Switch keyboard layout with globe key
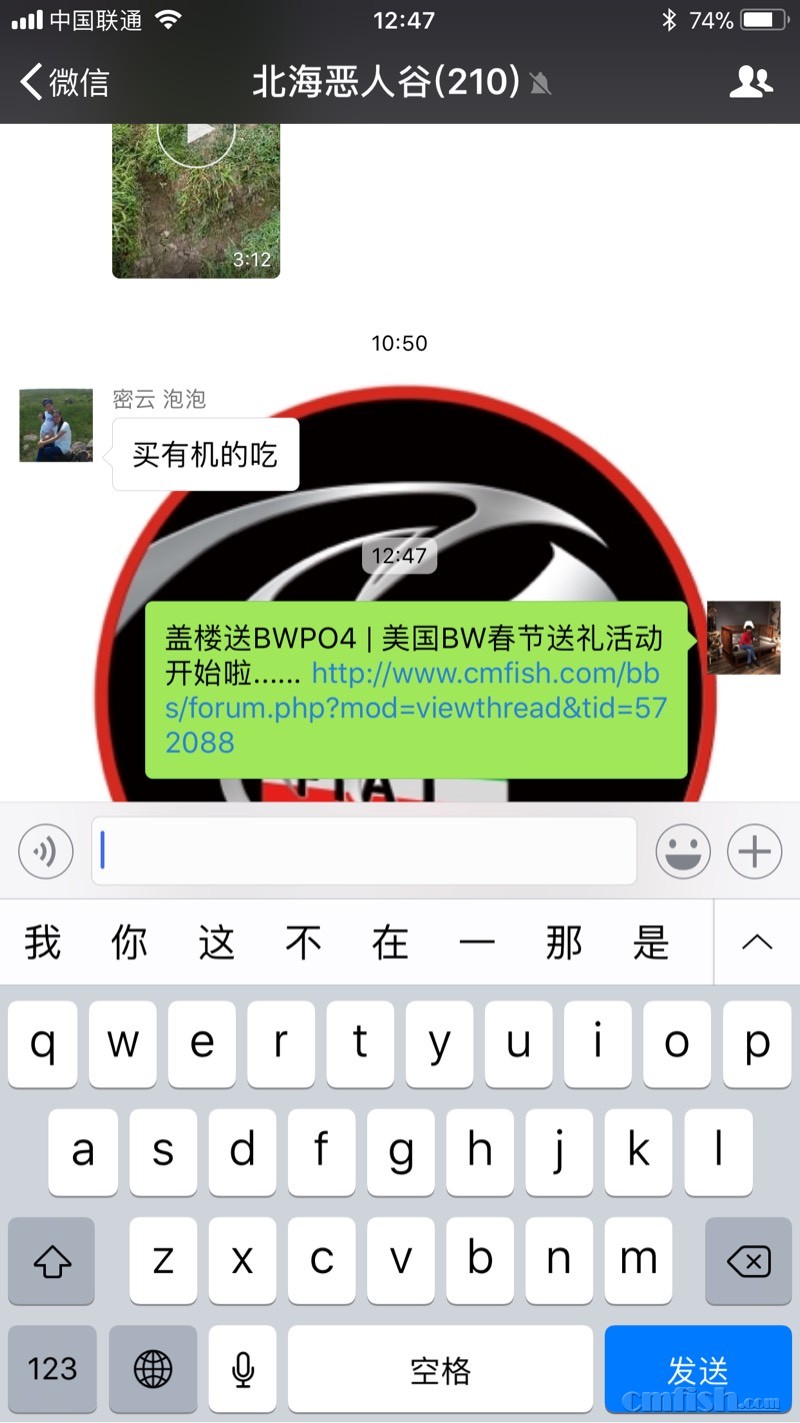This screenshot has height=1423, width=800. coord(151,1369)
